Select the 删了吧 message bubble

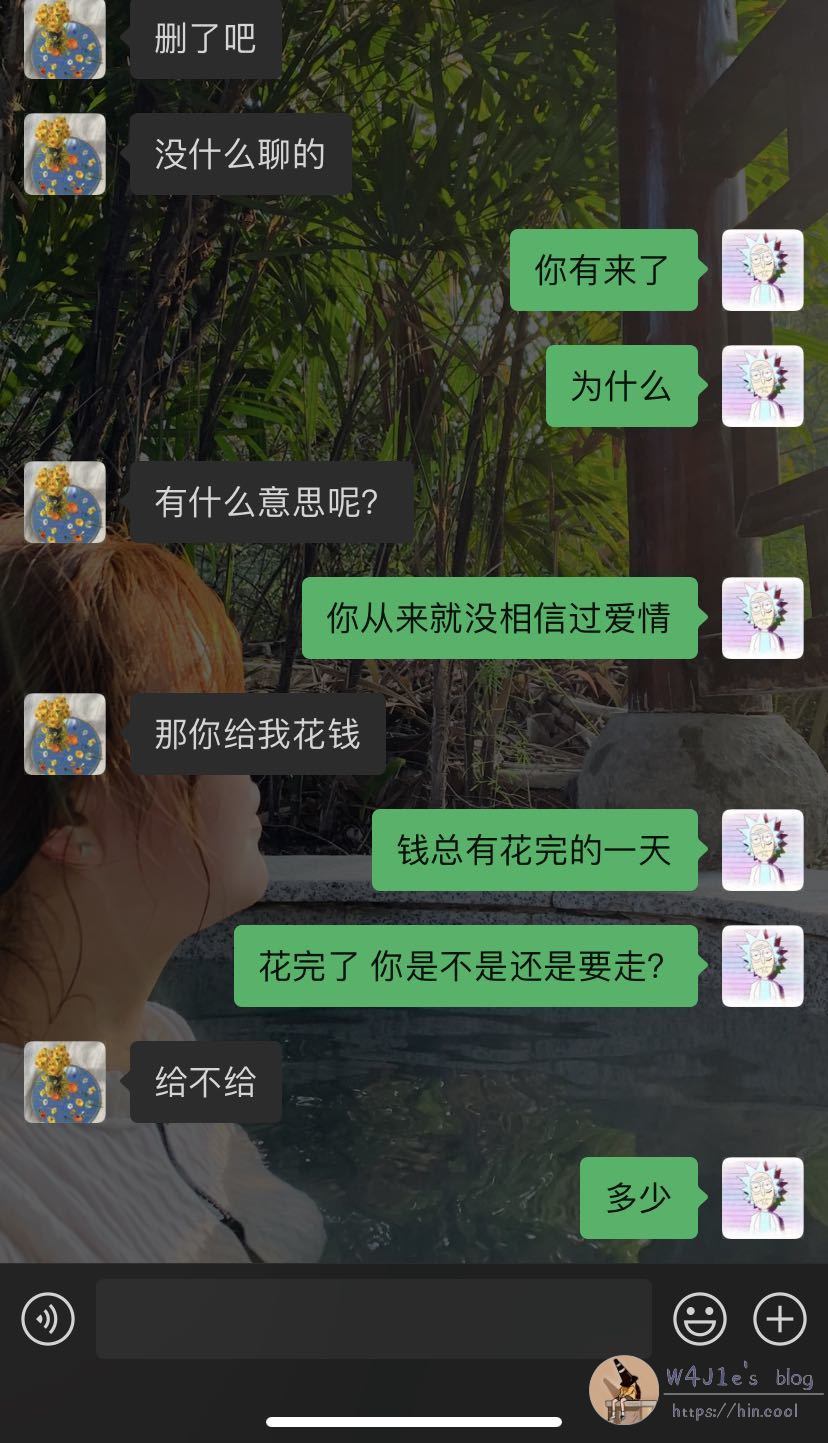[x=203, y=40]
